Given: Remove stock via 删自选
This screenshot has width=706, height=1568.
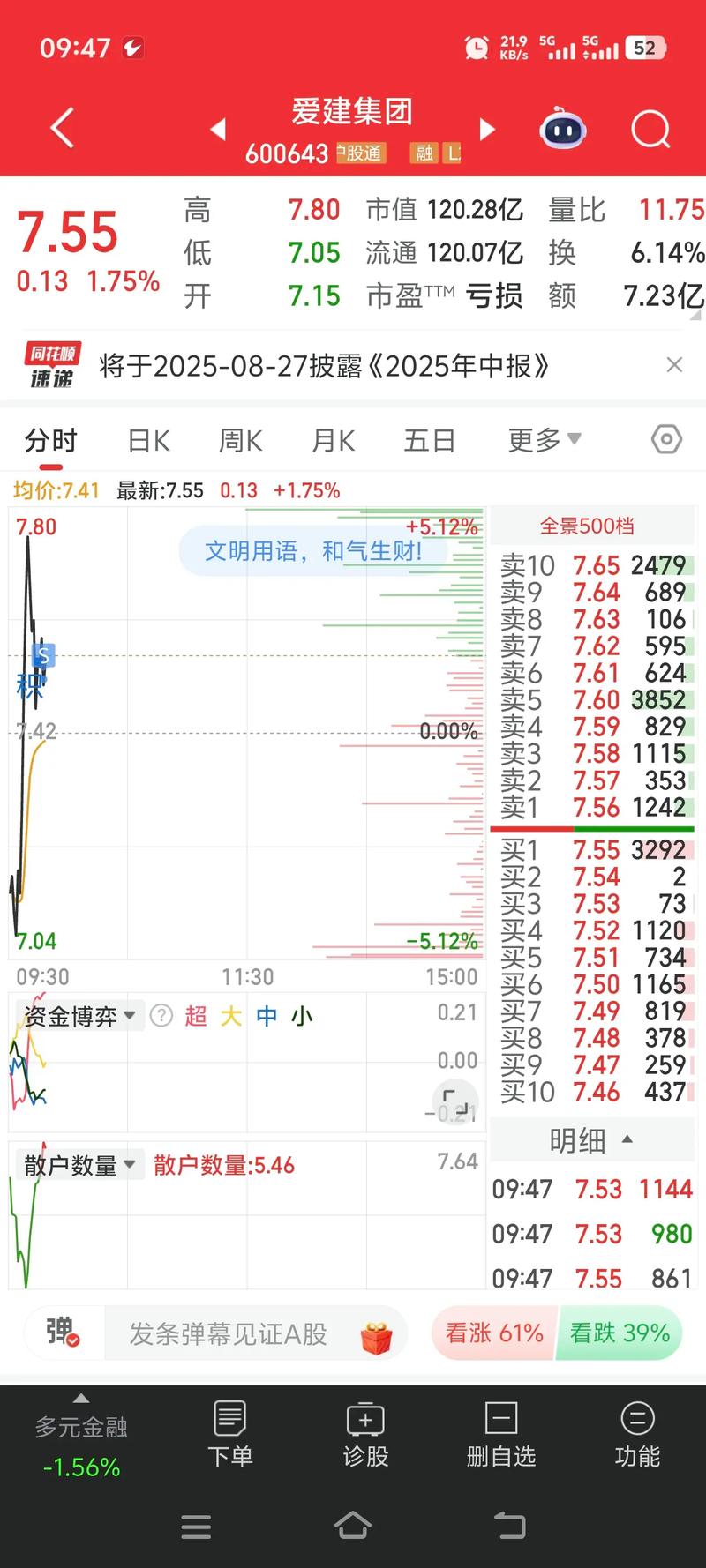Looking at the screenshot, I should click(500, 1433).
